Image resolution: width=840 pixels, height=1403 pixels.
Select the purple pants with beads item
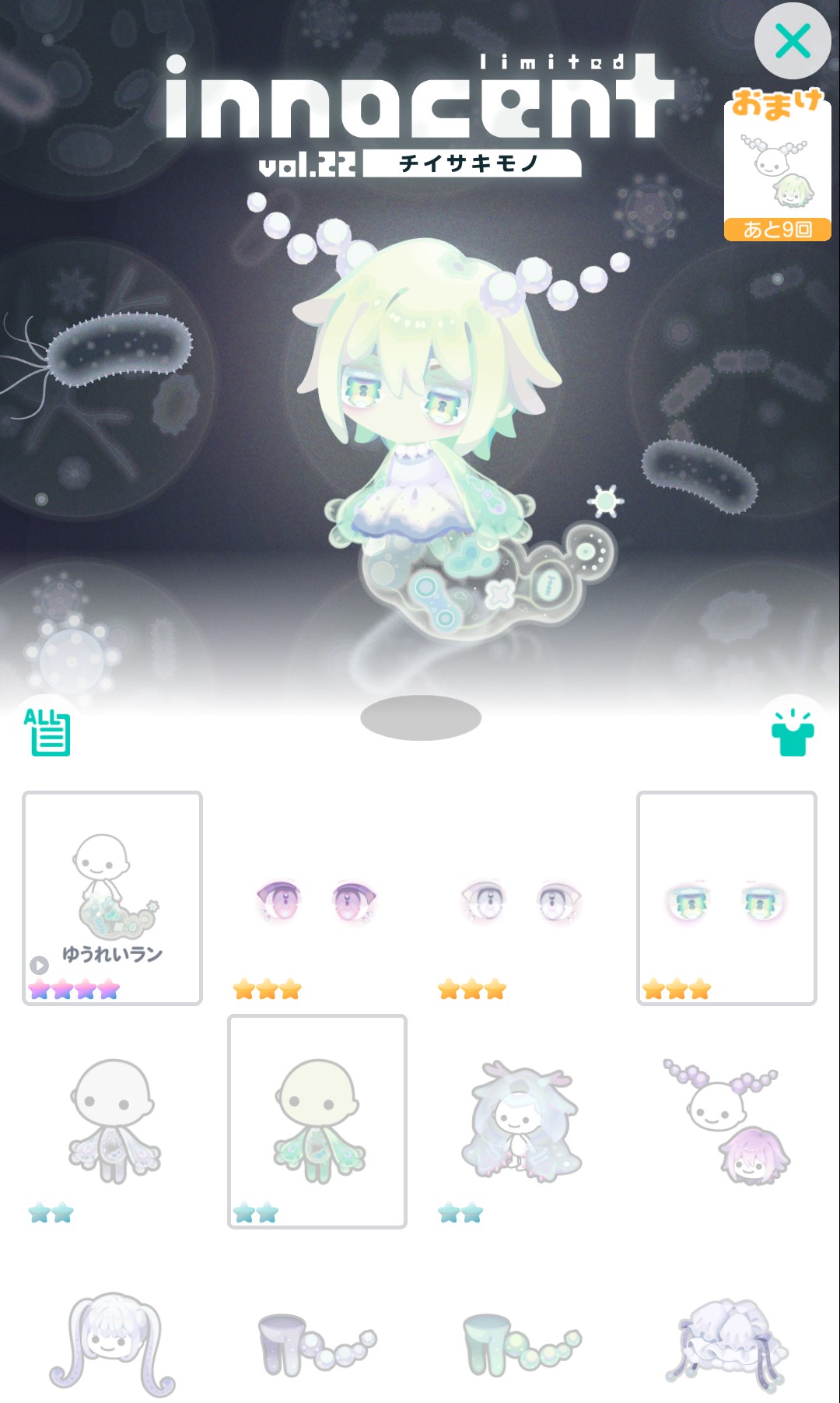pos(317,1342)
